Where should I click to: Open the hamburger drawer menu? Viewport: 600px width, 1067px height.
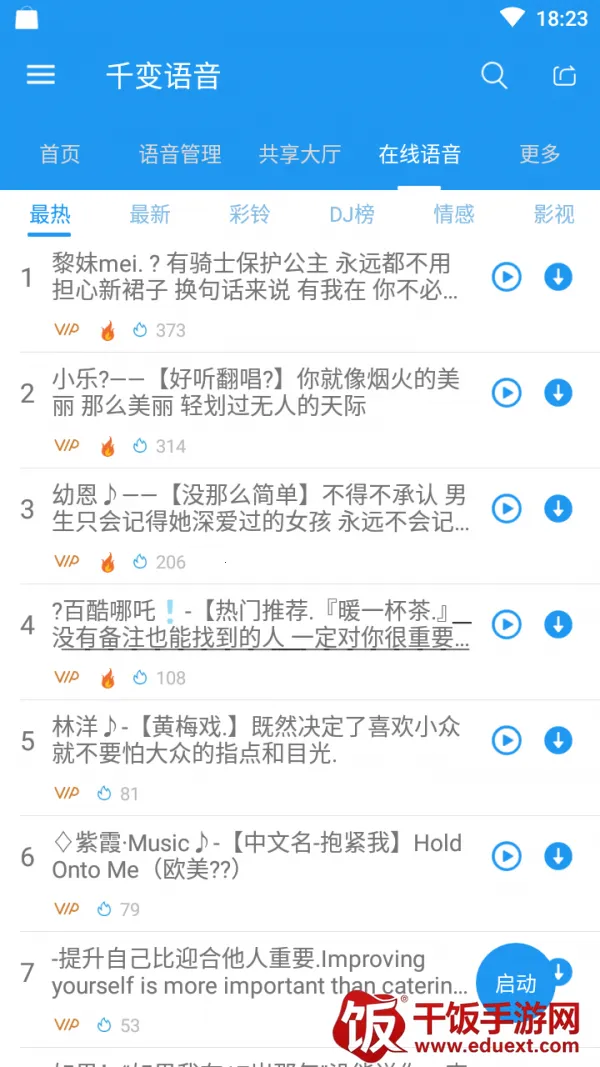(41, 75)
